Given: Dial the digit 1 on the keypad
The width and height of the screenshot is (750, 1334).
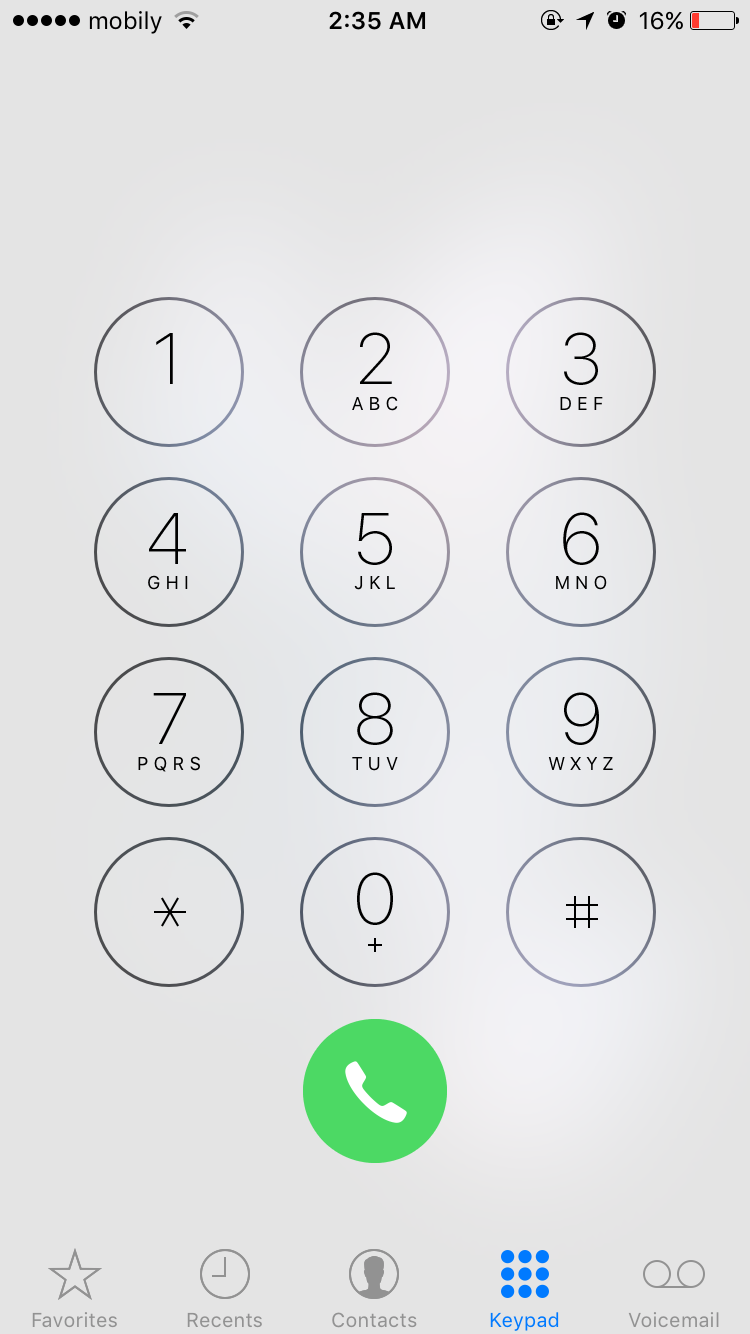Looking at the screenshot, I should (169, 372).
